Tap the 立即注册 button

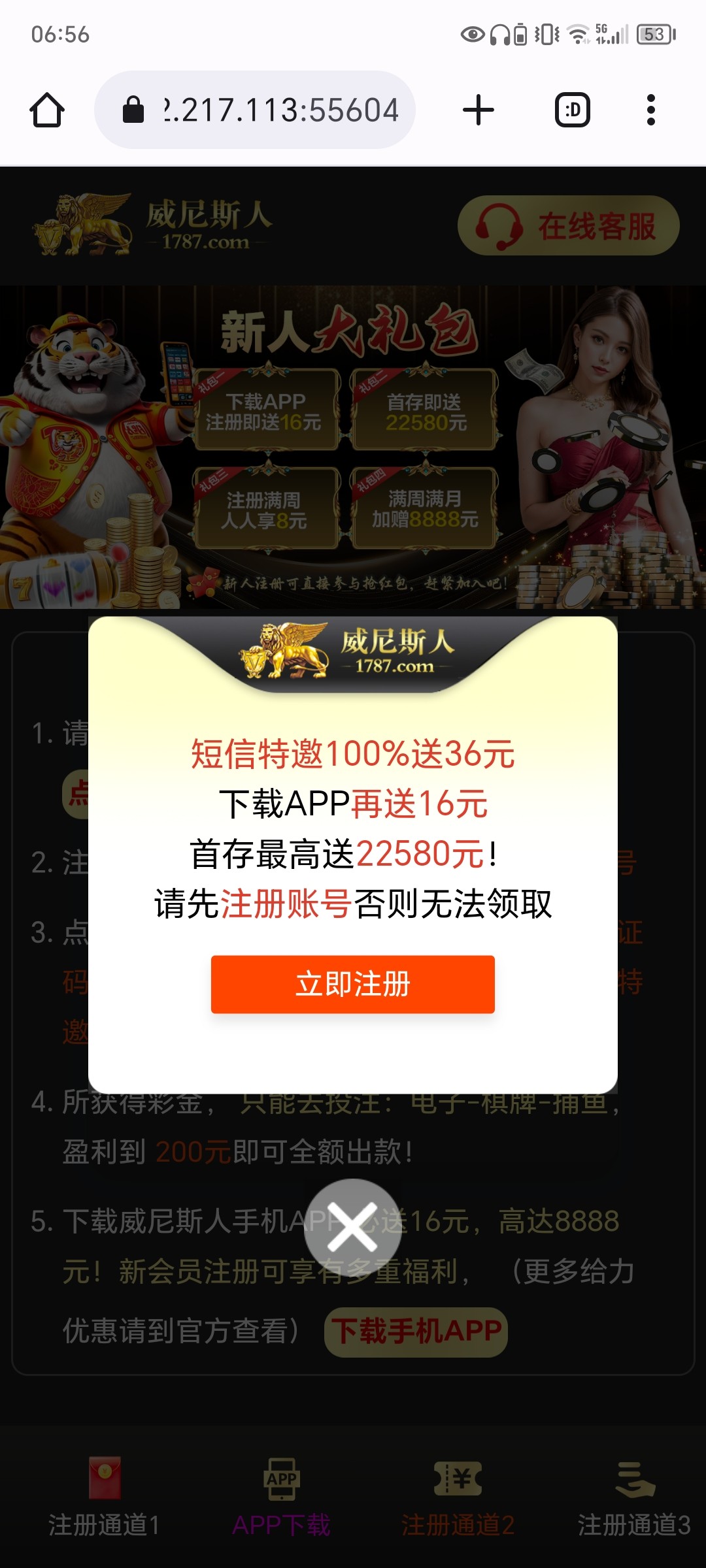coord(352,984)
